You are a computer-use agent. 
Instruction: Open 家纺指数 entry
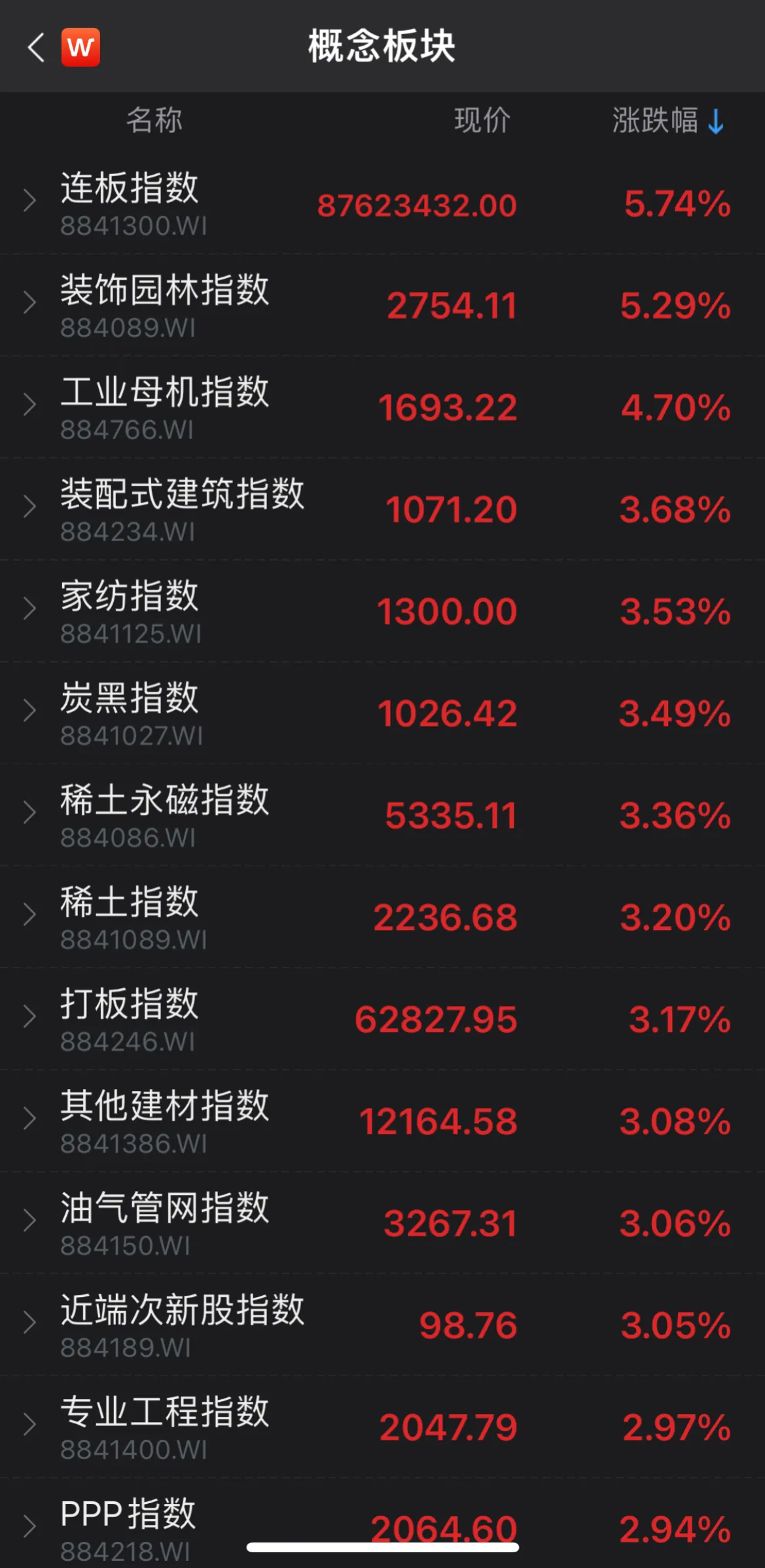coord(382,612)
